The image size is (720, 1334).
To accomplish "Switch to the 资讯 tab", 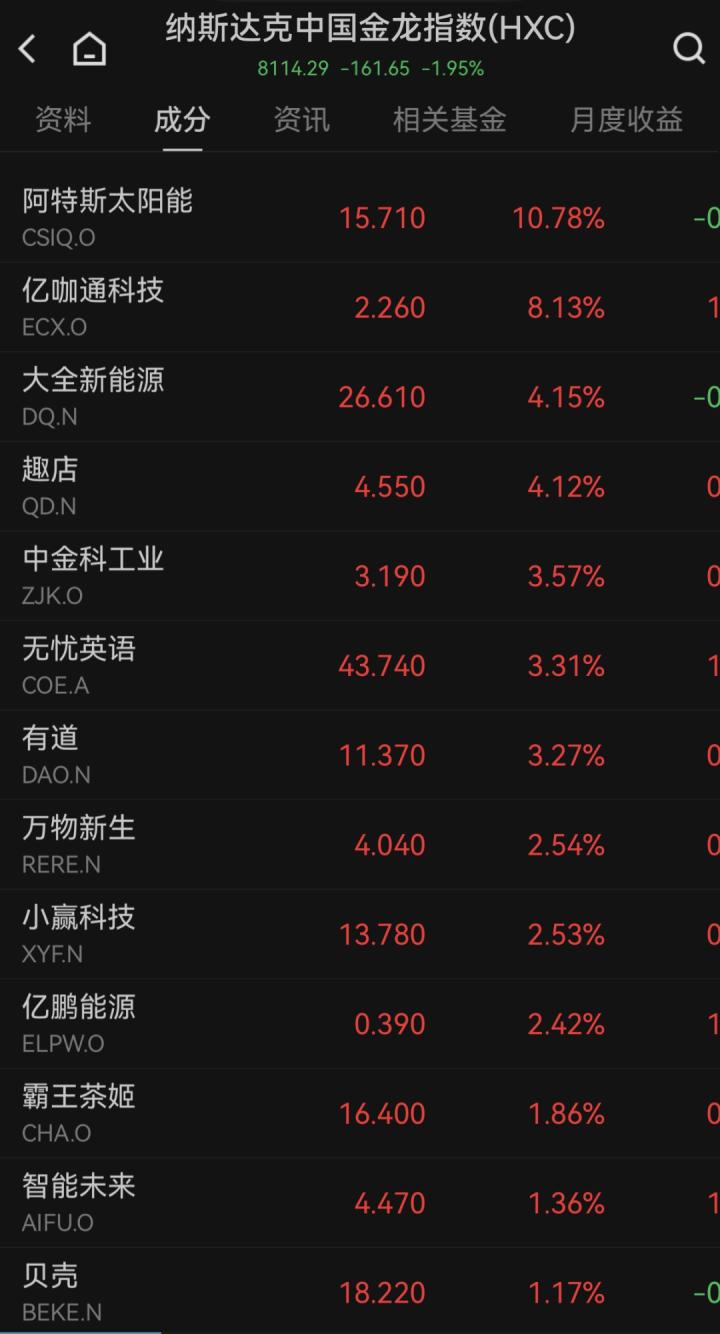I will [x=301, y=120].
